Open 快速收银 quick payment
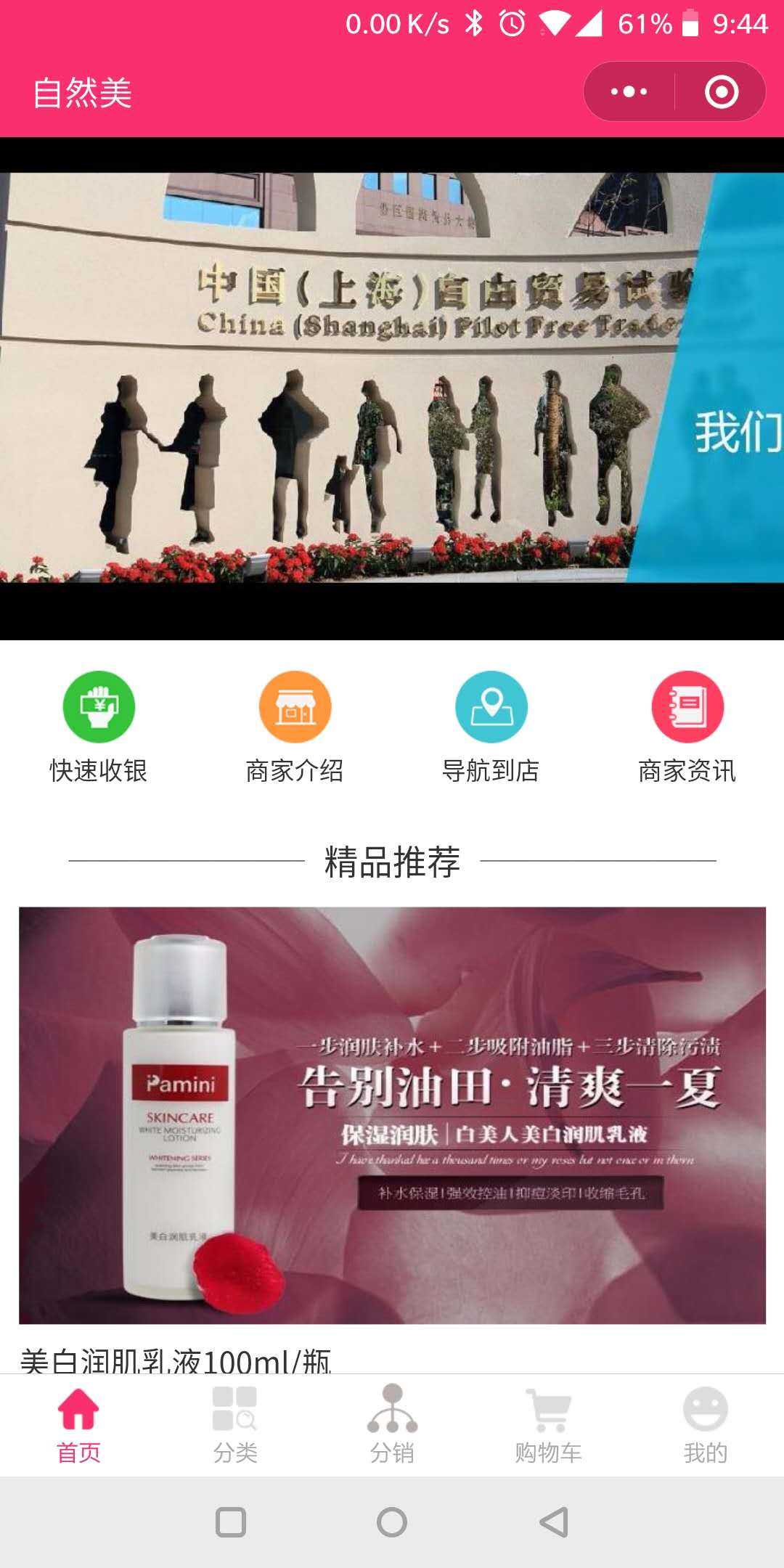The width and height of the screenshot is (784, 1568). 99,727
